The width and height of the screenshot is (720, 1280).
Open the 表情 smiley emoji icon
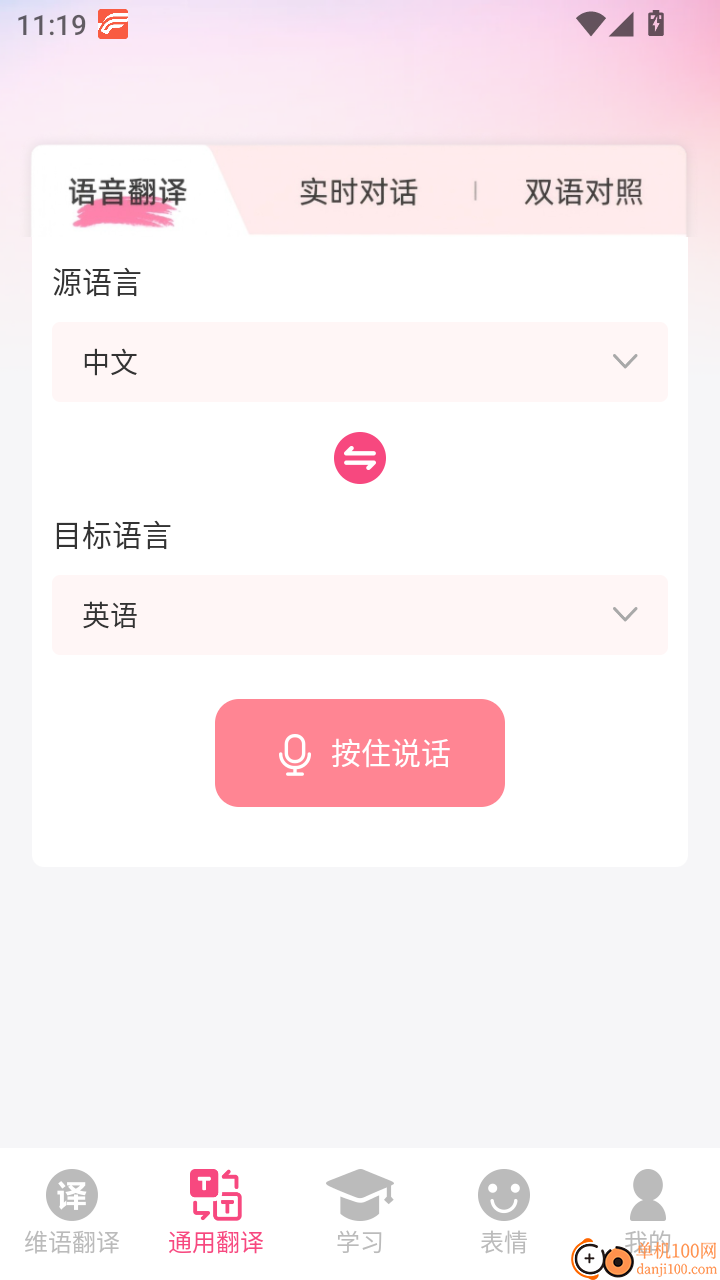503,1194
